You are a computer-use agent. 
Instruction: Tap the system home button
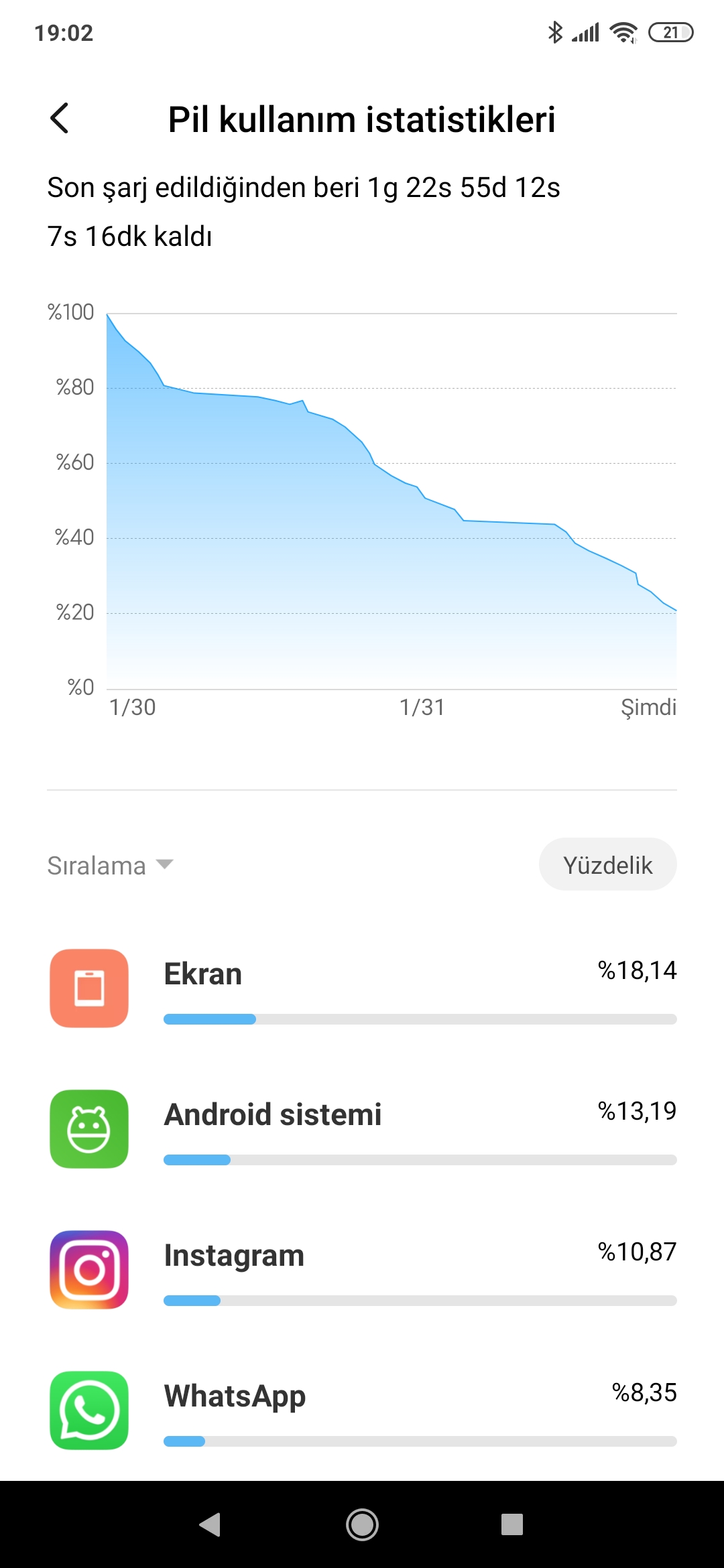pos(362,1524)
